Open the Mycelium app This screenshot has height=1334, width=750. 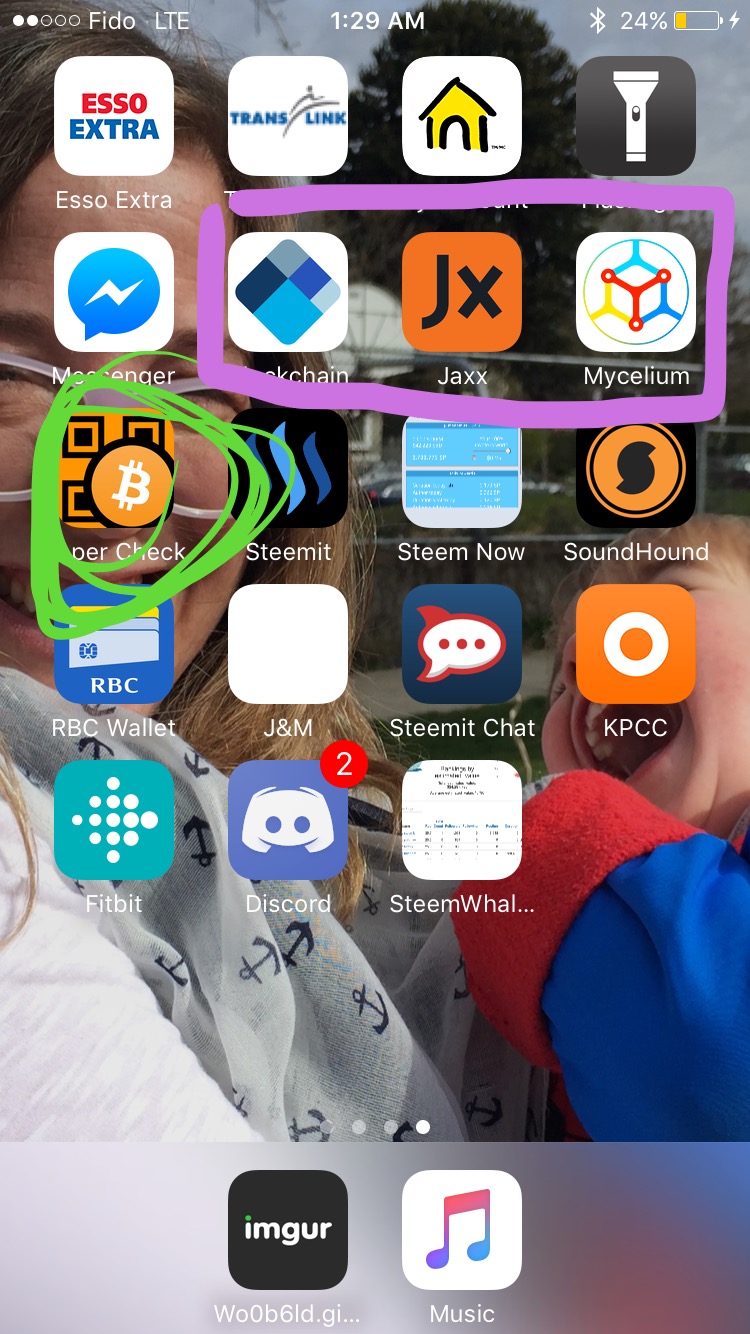(636, 292)
